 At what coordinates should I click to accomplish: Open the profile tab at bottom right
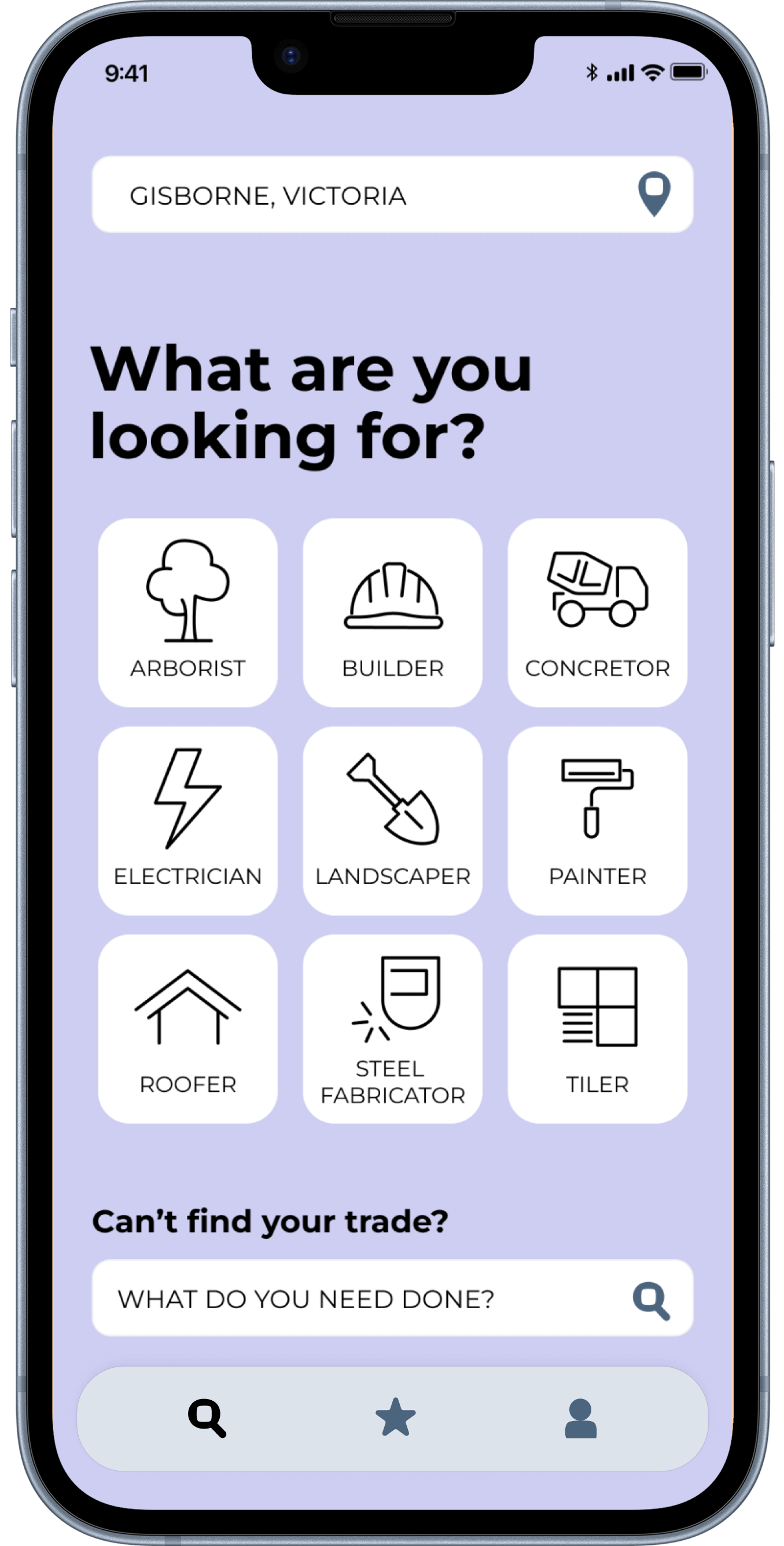580,1419
